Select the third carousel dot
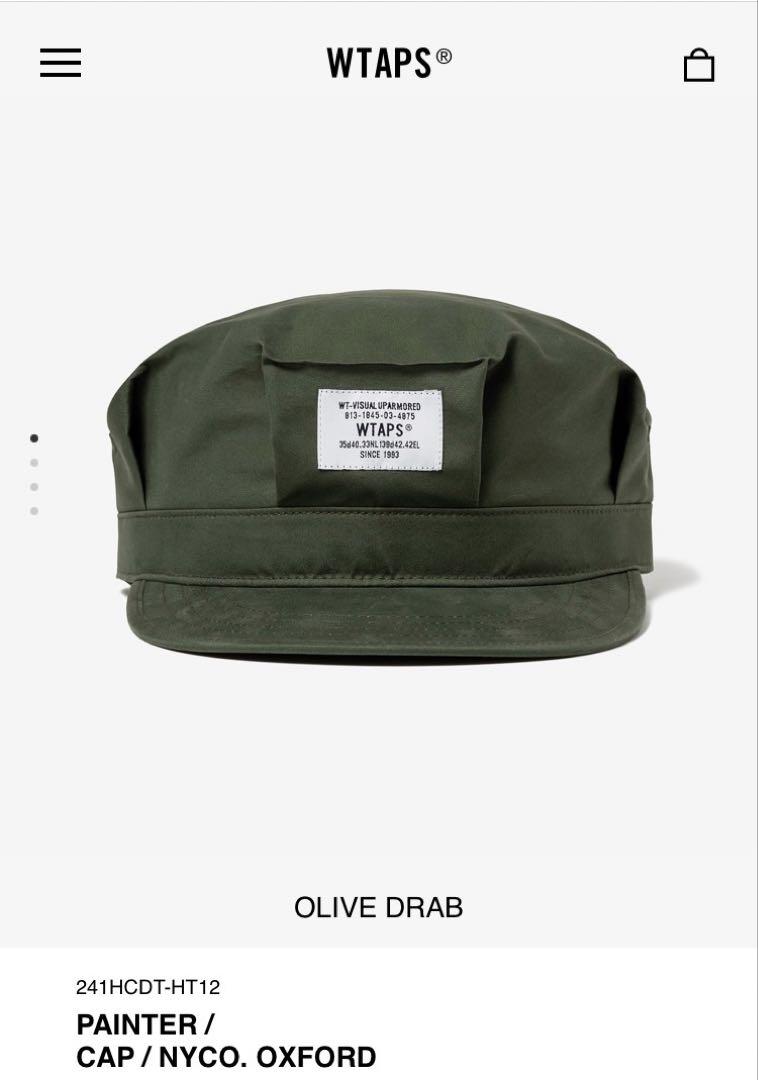 [36, 489]
